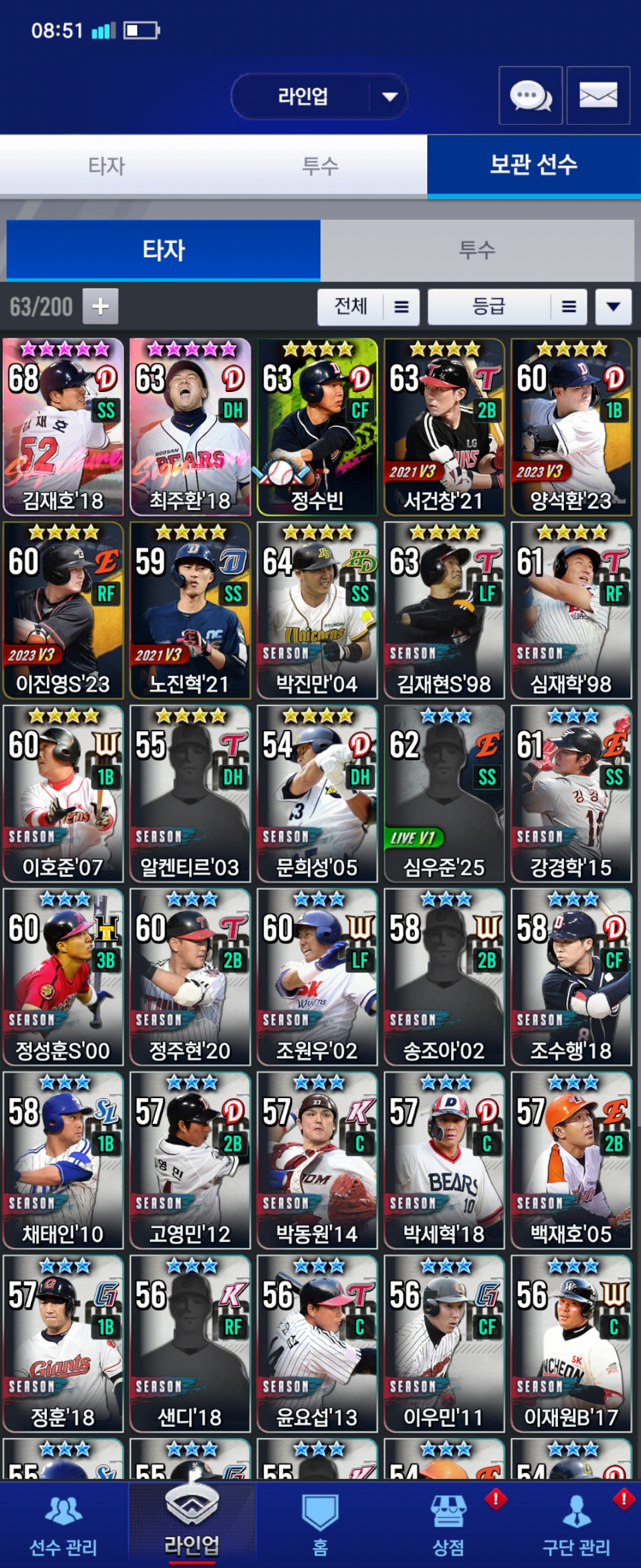
Task: Toggle the sort order arrow button
Action: [x=613, y=306]
